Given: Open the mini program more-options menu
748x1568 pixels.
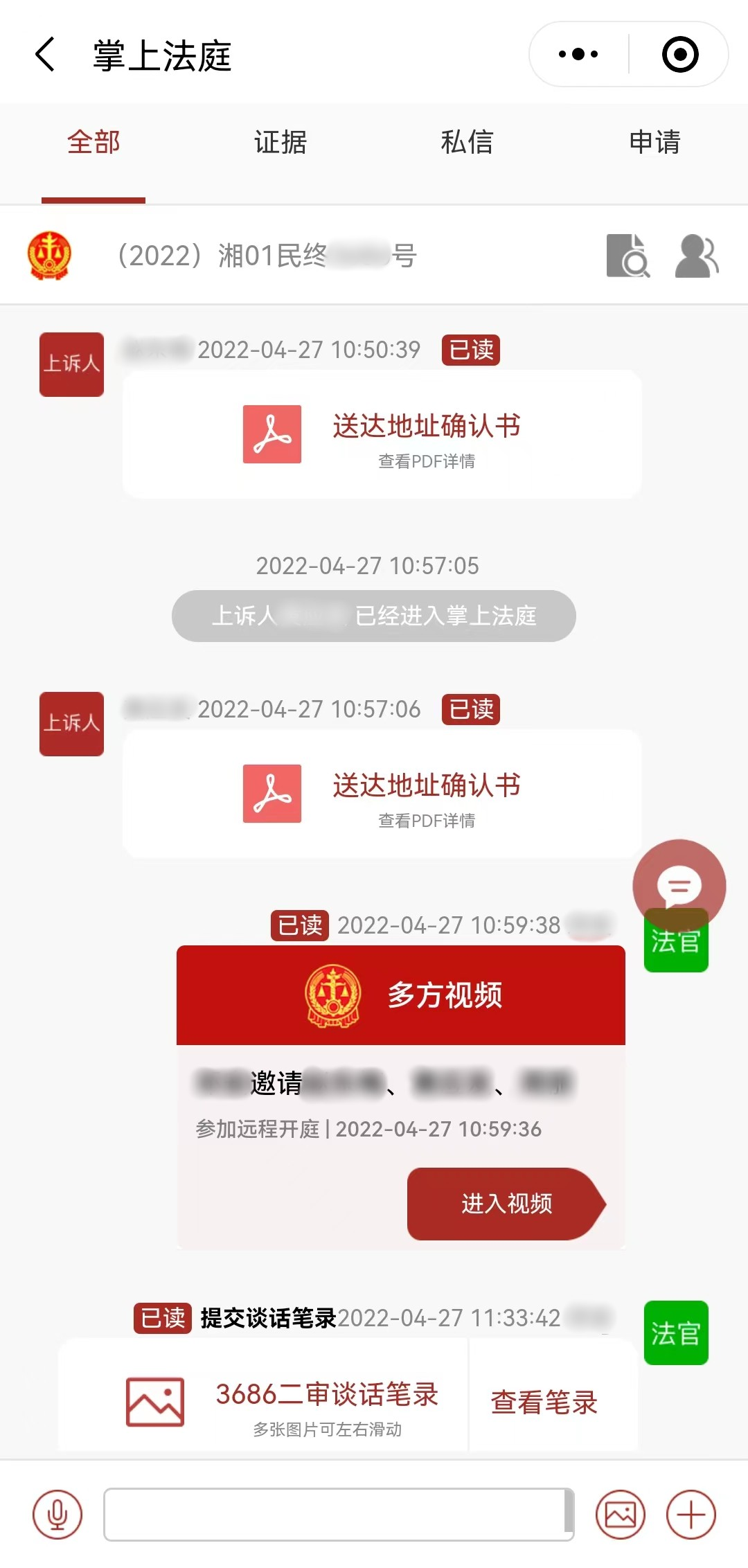Looking at the screenshot, I should tap(579, 54).
